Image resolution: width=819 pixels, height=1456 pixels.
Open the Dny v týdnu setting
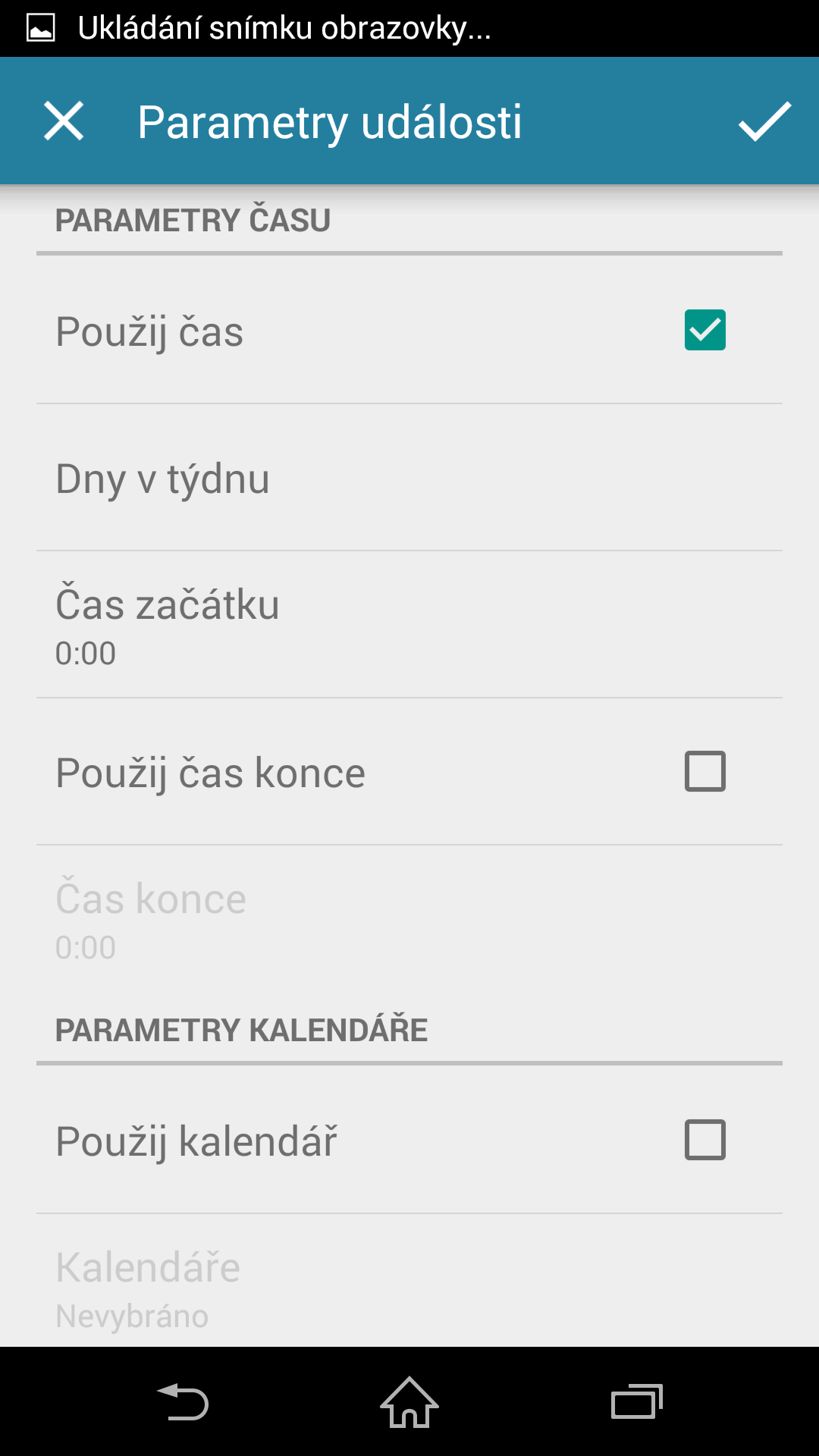[409, 478]
